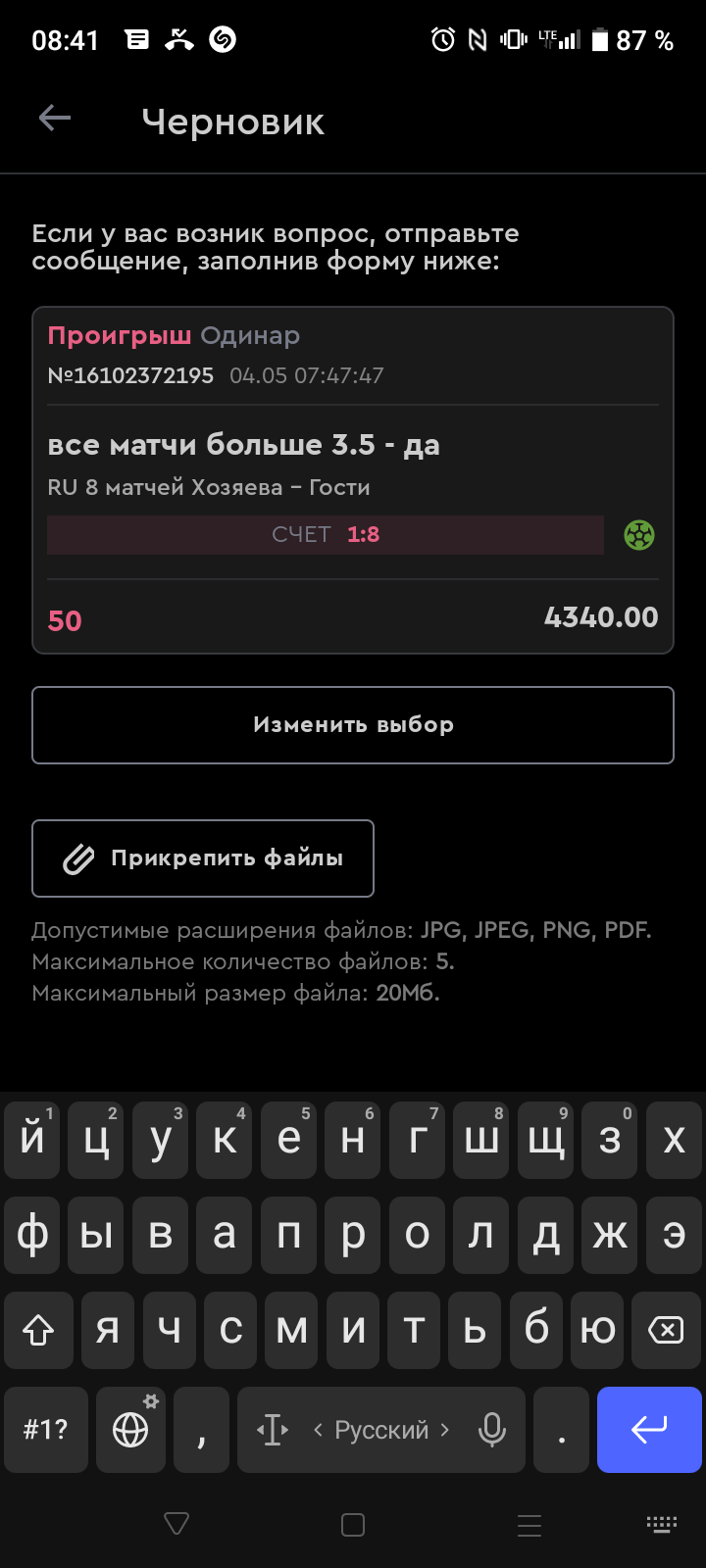The height and width of the screenshot is (1568, 706).
Task: Open keyboard language globe key
Action: pyautogui.click(x=130, y=1430)
